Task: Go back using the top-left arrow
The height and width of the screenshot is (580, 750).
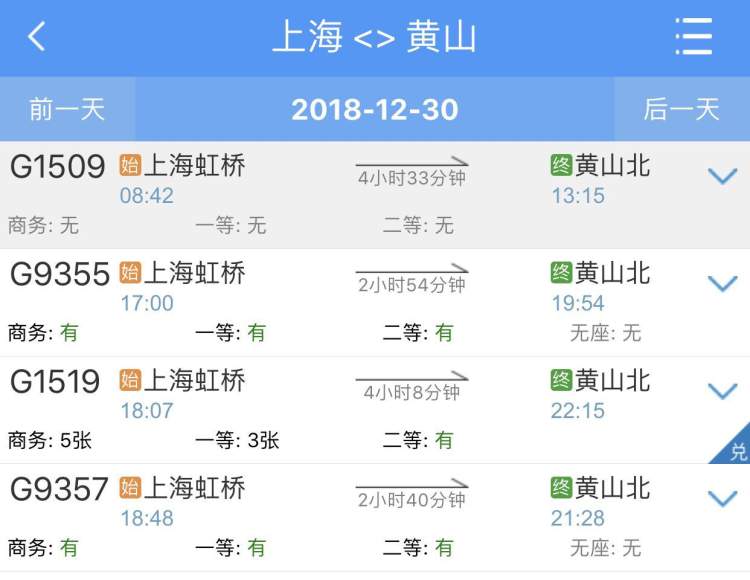Action: (37, 37)
